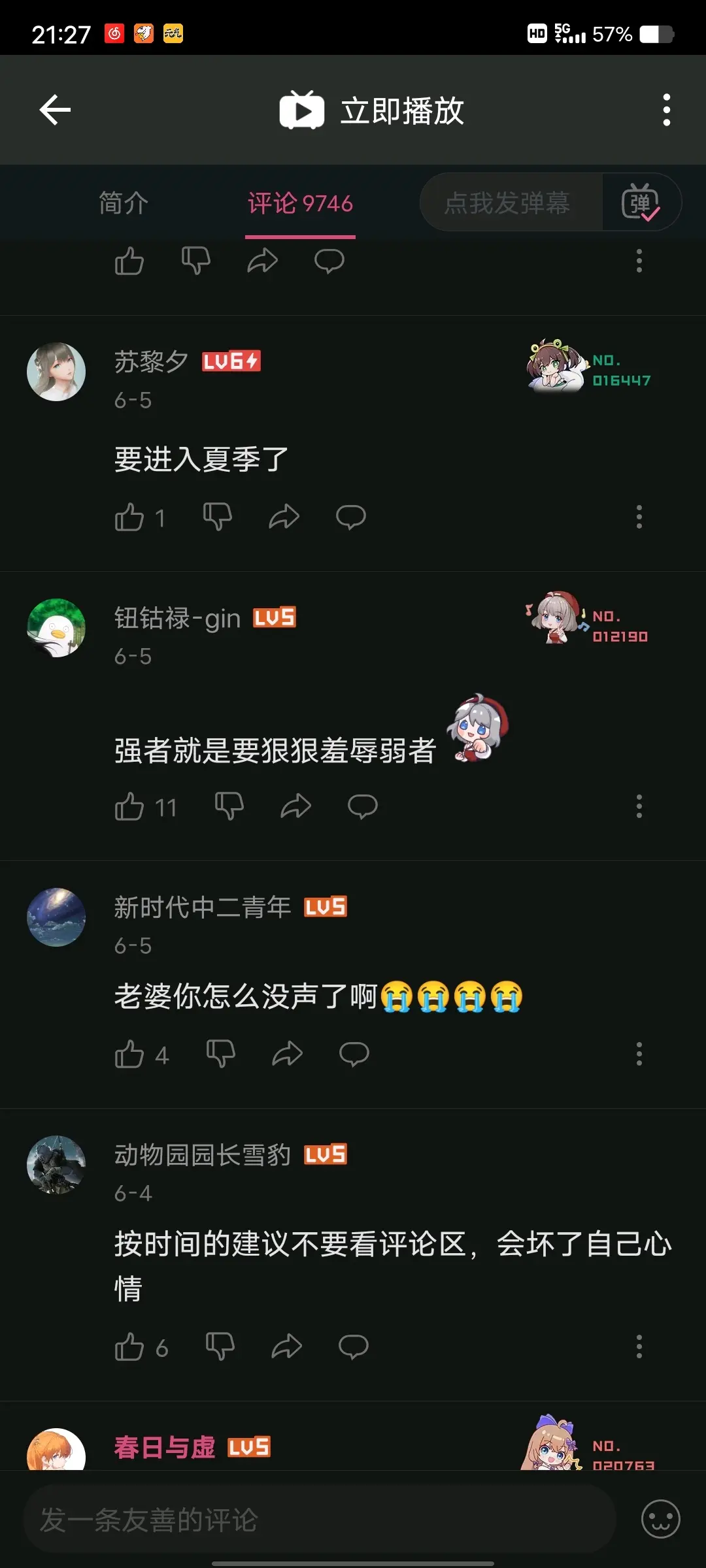Like 钮钴禄-gin's comment with 11 likes

tap(129, 808)
